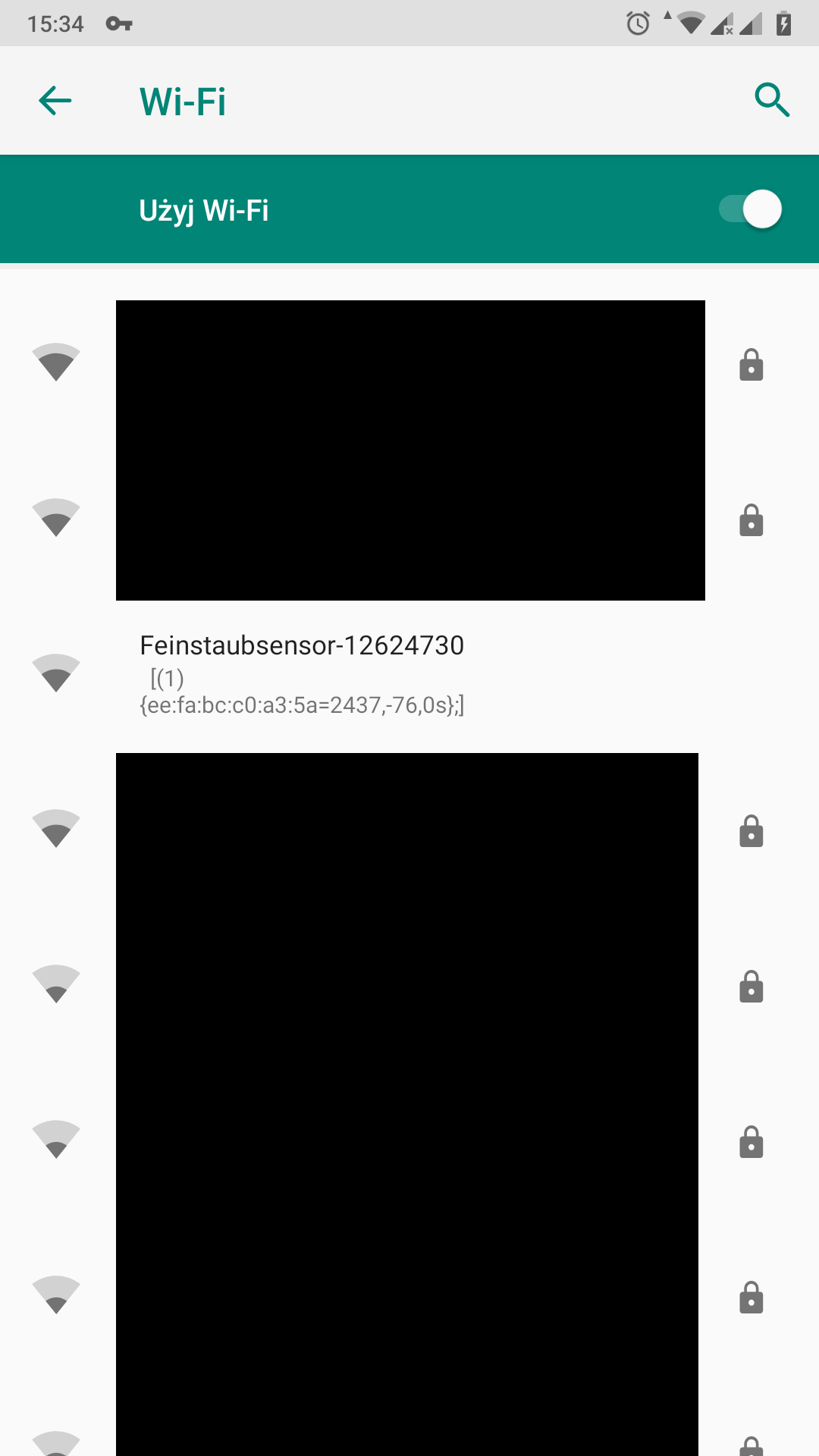The width and height of the screenshot is (819, 1456).
Task: Go back from the Wi-Fi screen
Action: click(x=55, y=101)
